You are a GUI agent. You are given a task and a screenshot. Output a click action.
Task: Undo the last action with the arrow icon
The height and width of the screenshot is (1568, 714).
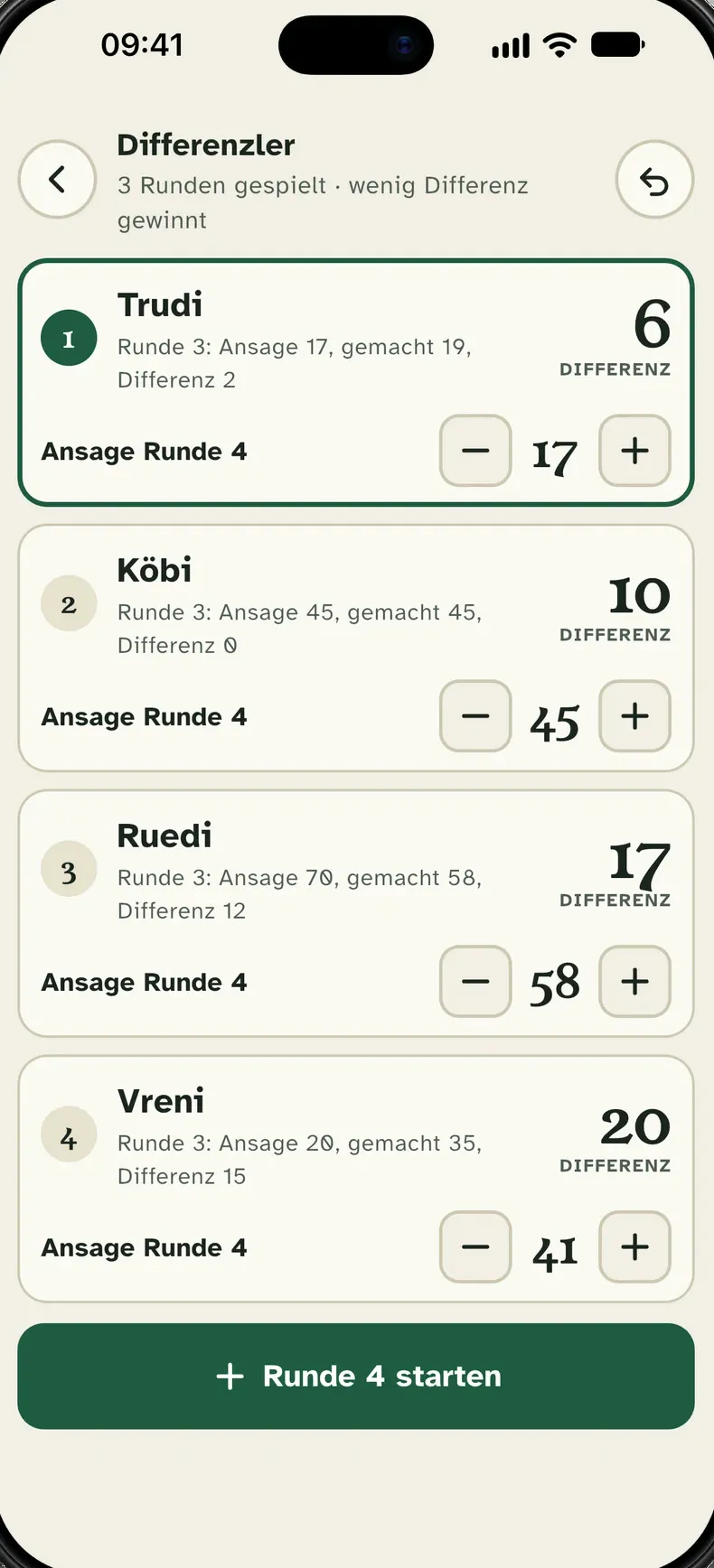(x=654, y=179)
